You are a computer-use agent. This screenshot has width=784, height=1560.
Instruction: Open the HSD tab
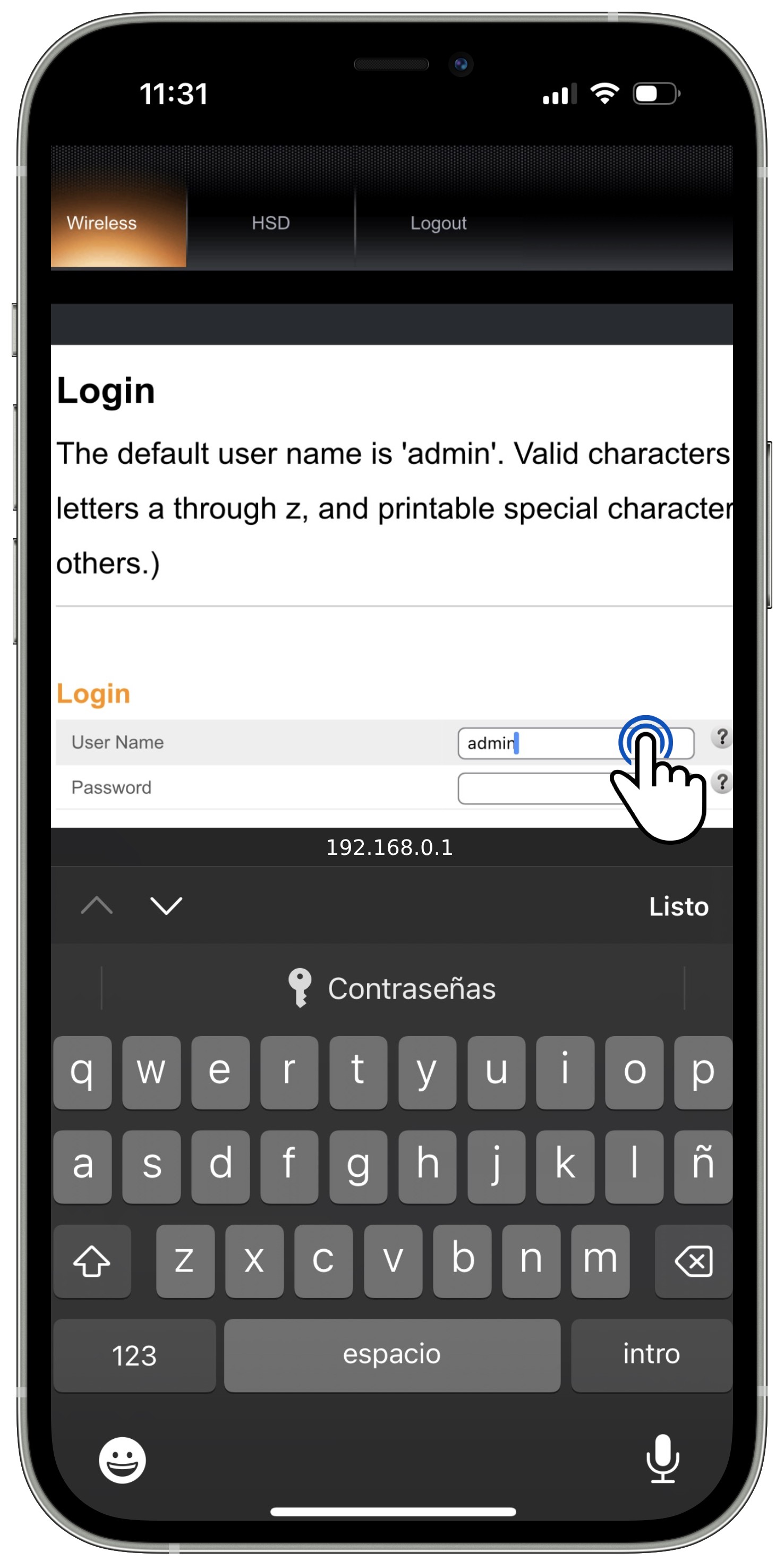click(270, 224)
